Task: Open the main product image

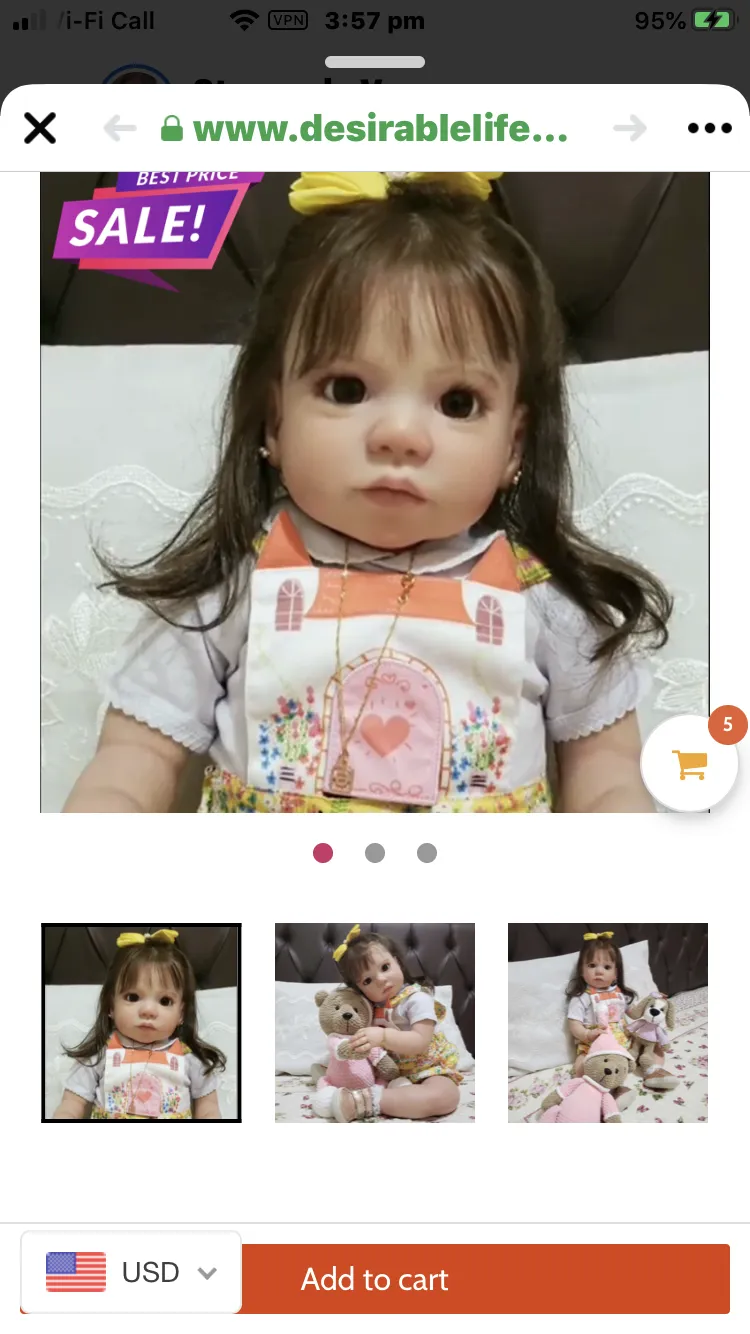Action: (x=375, y=492)
